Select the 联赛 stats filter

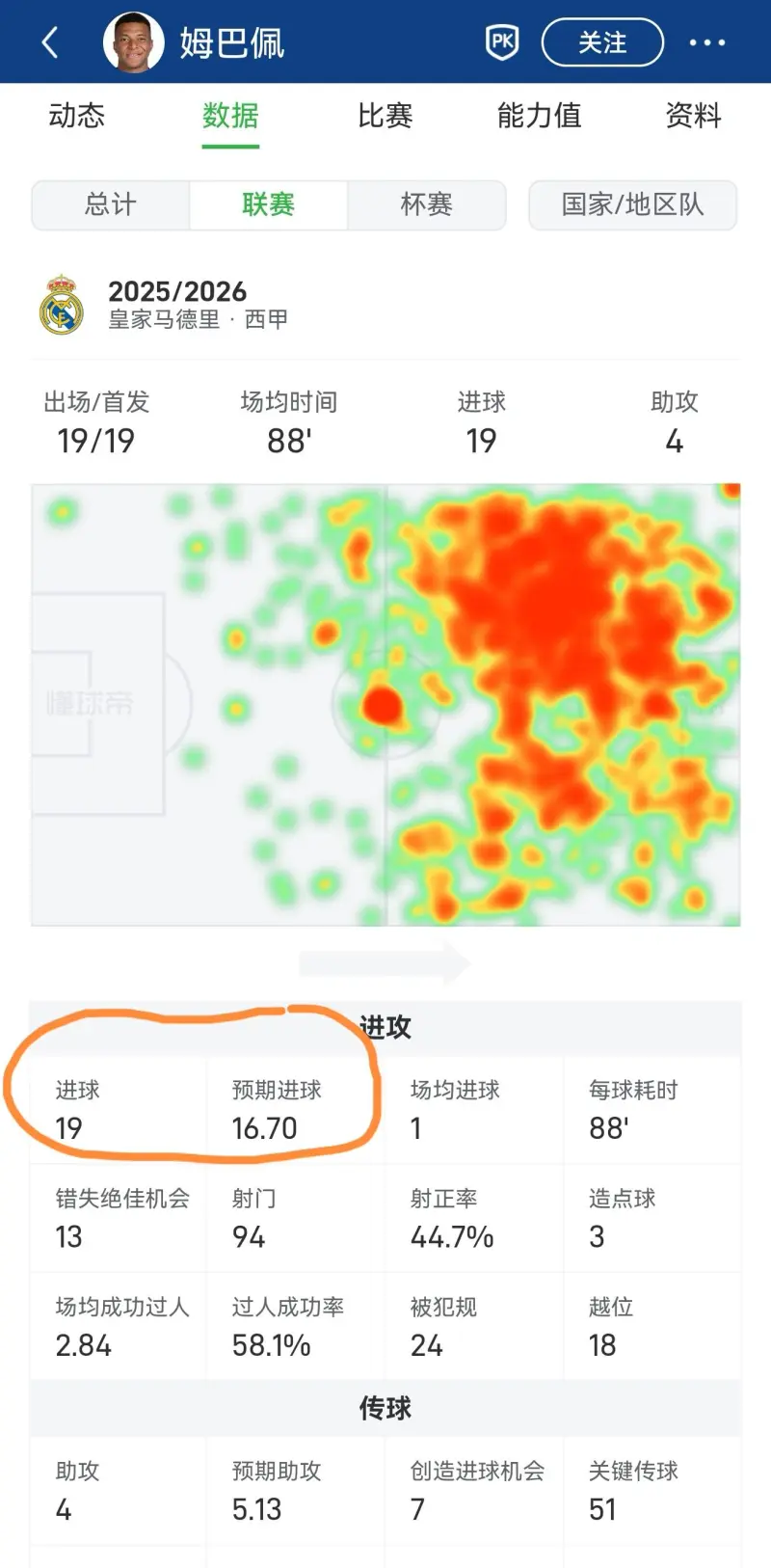coord(268,204)
